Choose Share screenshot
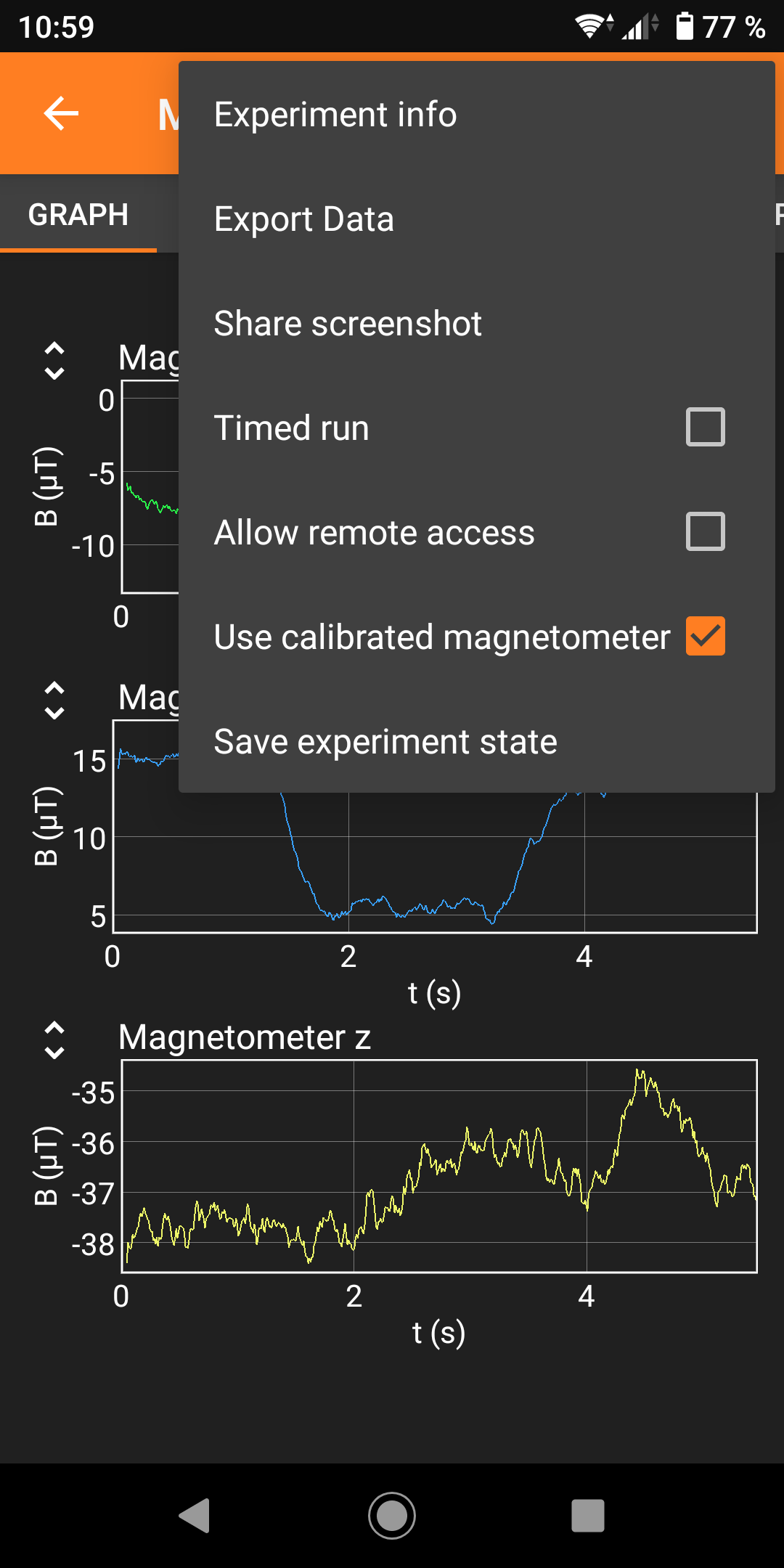This screenshot has height=1568, width=784. (x=347, y=324)
